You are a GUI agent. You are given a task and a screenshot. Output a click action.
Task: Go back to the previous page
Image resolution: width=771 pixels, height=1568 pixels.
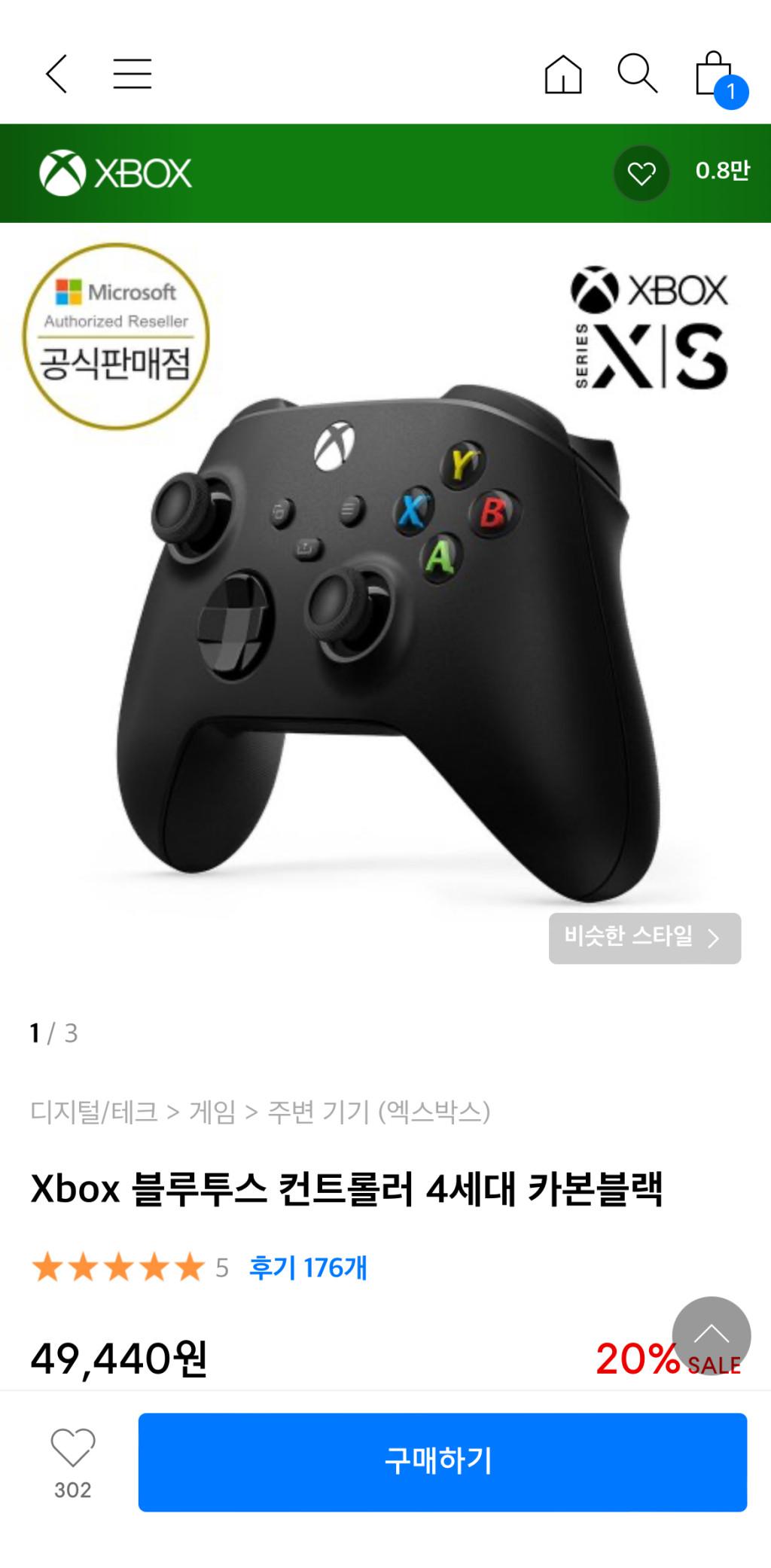tap(57, 74)
